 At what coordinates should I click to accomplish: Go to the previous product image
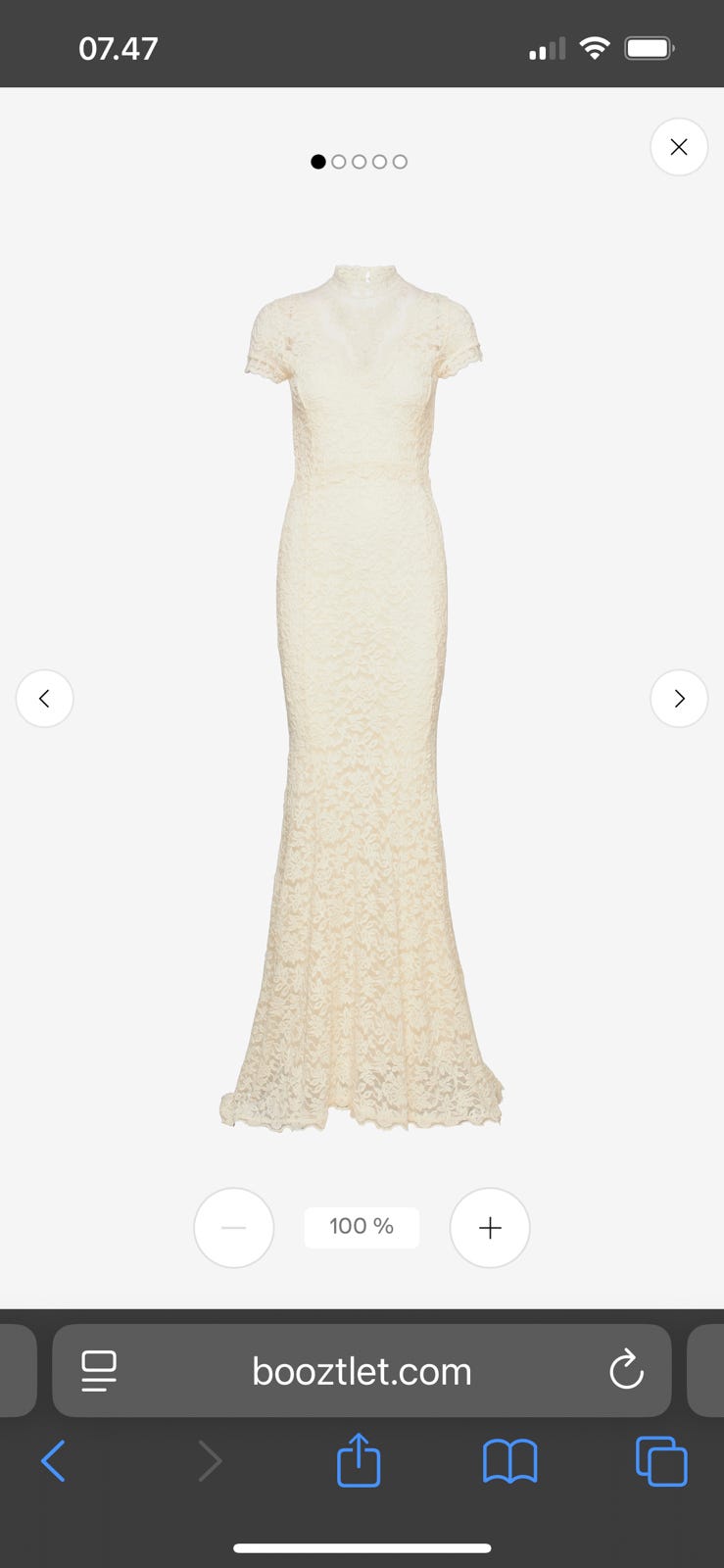pyautogui.click(x=44, y=699)
